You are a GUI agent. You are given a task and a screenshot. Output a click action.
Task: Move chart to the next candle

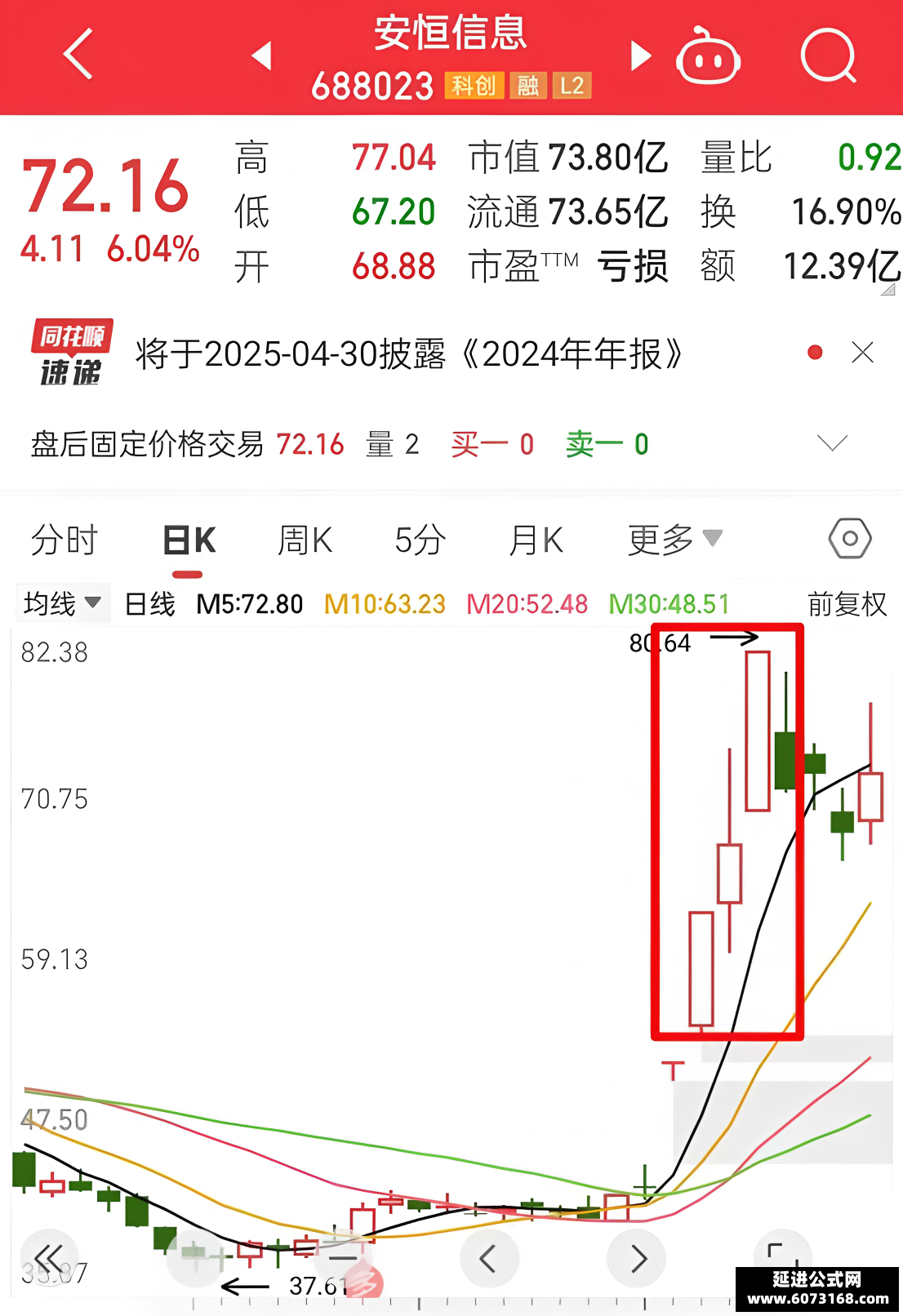637,1258
